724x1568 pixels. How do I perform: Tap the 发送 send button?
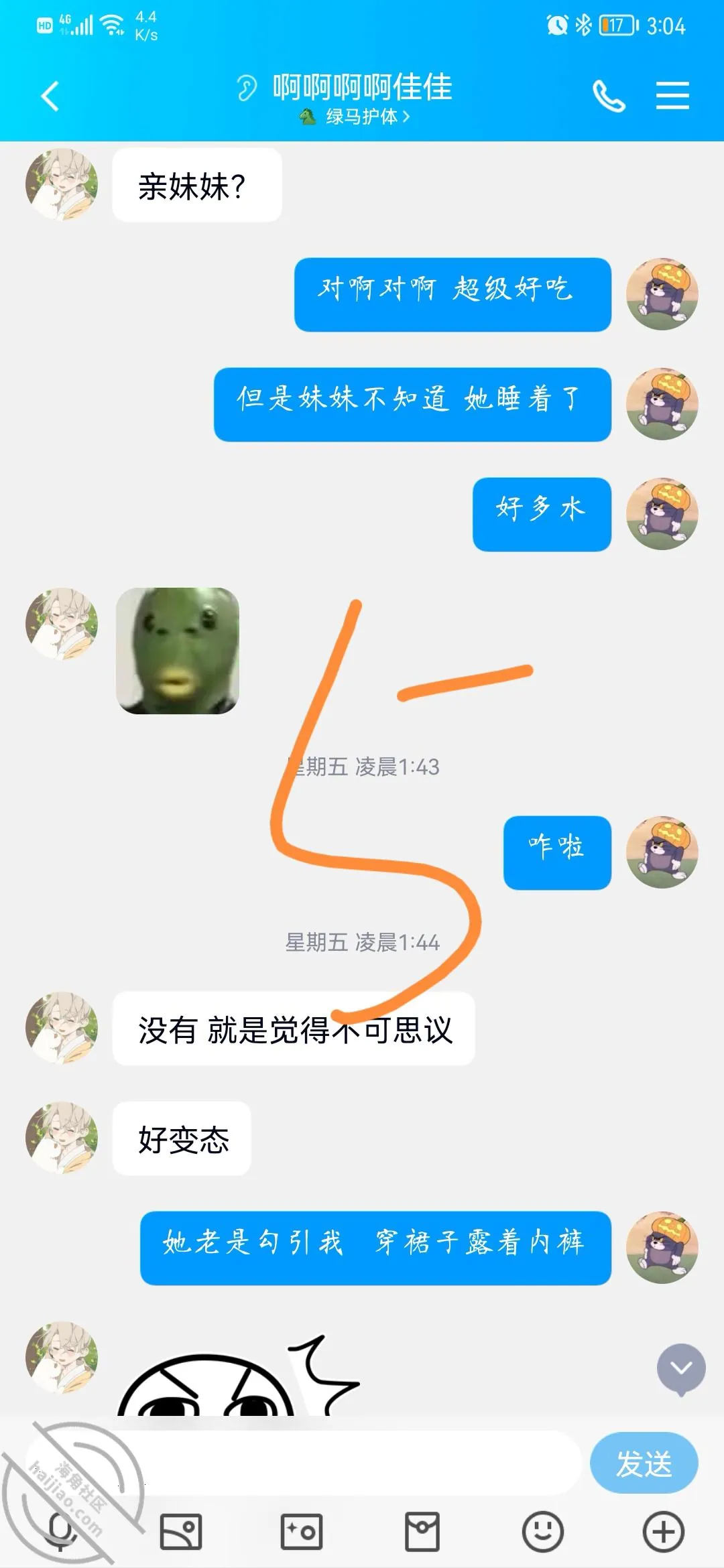644,1464
